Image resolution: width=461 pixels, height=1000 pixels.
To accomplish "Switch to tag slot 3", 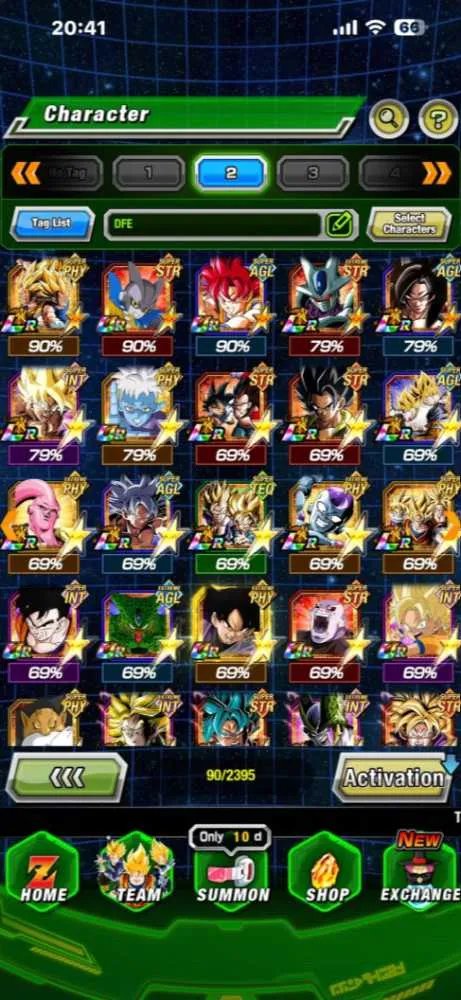I will (313, 173).
